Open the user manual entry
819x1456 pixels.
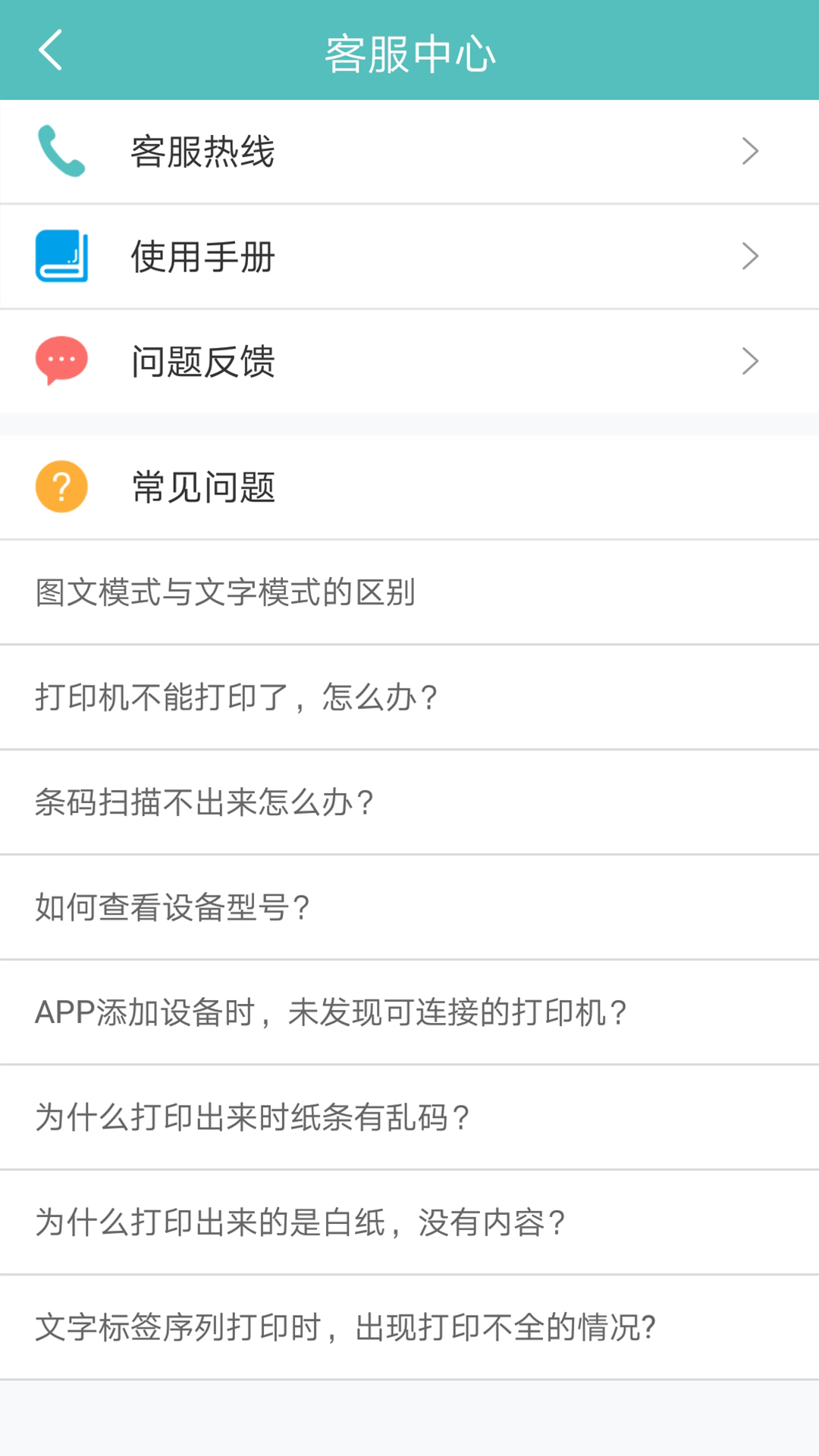(409, 256)
